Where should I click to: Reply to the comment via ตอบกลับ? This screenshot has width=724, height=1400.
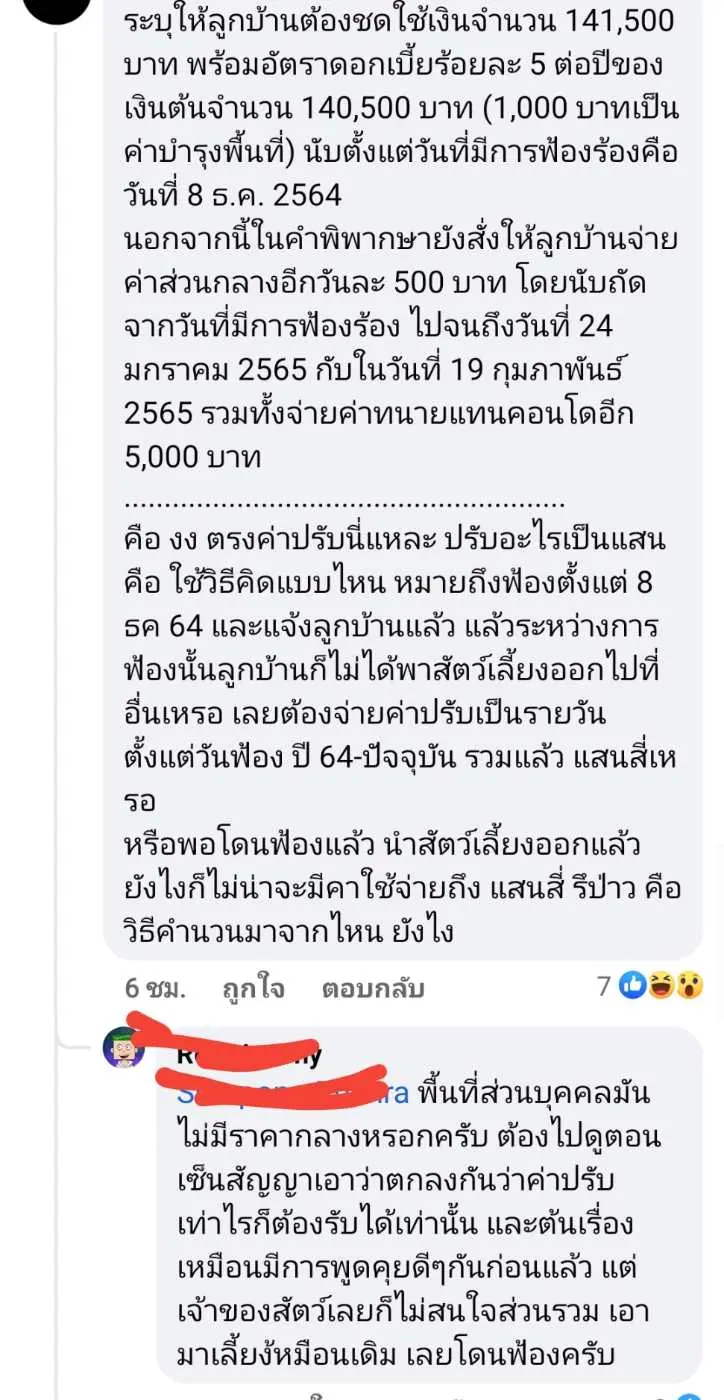(x=373, y=988)
